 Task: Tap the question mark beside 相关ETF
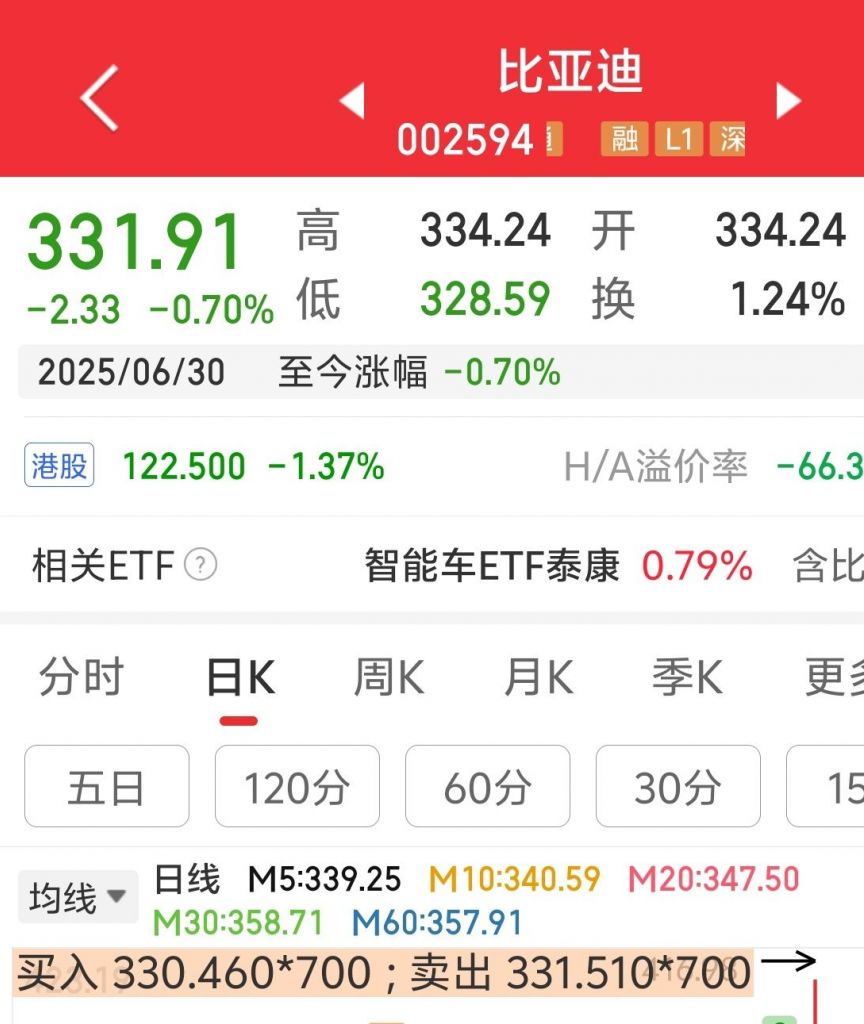200,564
